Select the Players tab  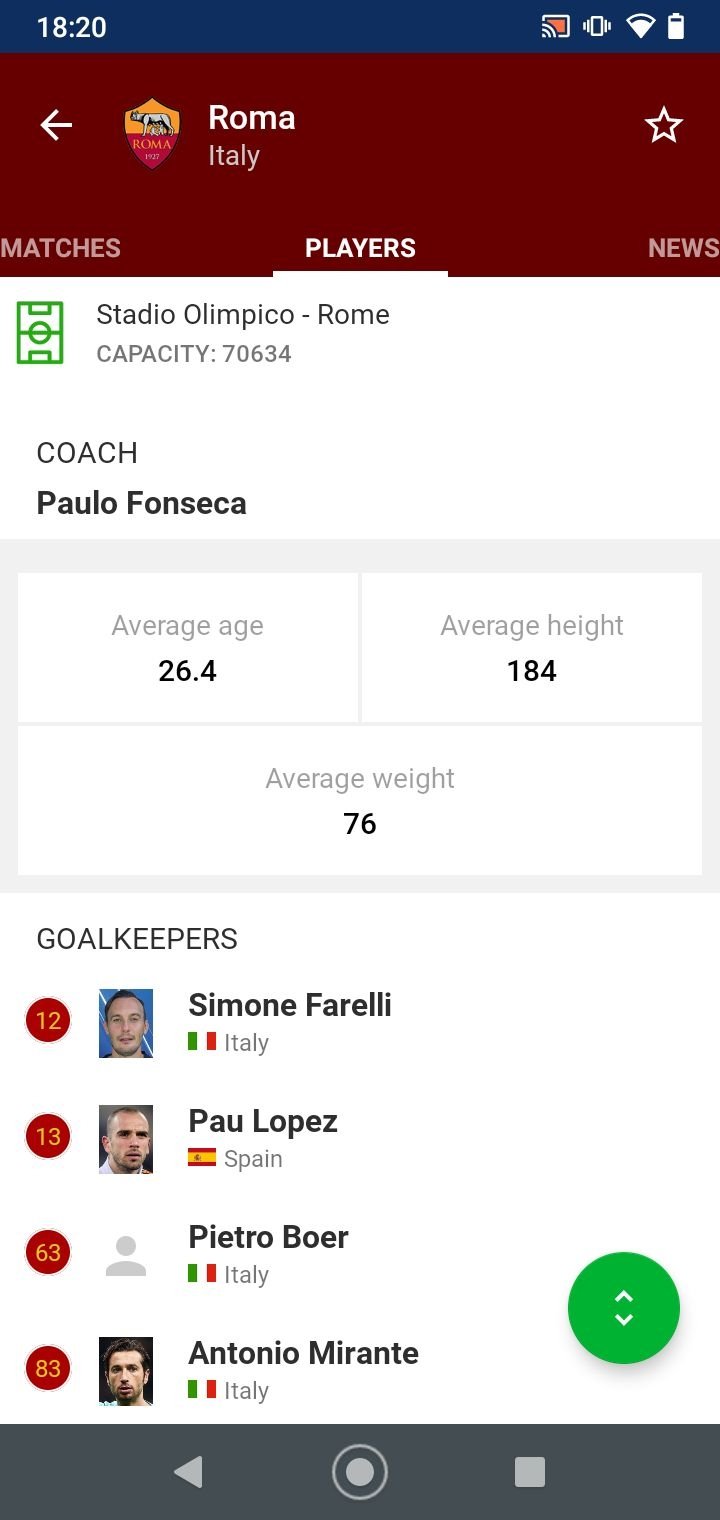click(360, 248)
